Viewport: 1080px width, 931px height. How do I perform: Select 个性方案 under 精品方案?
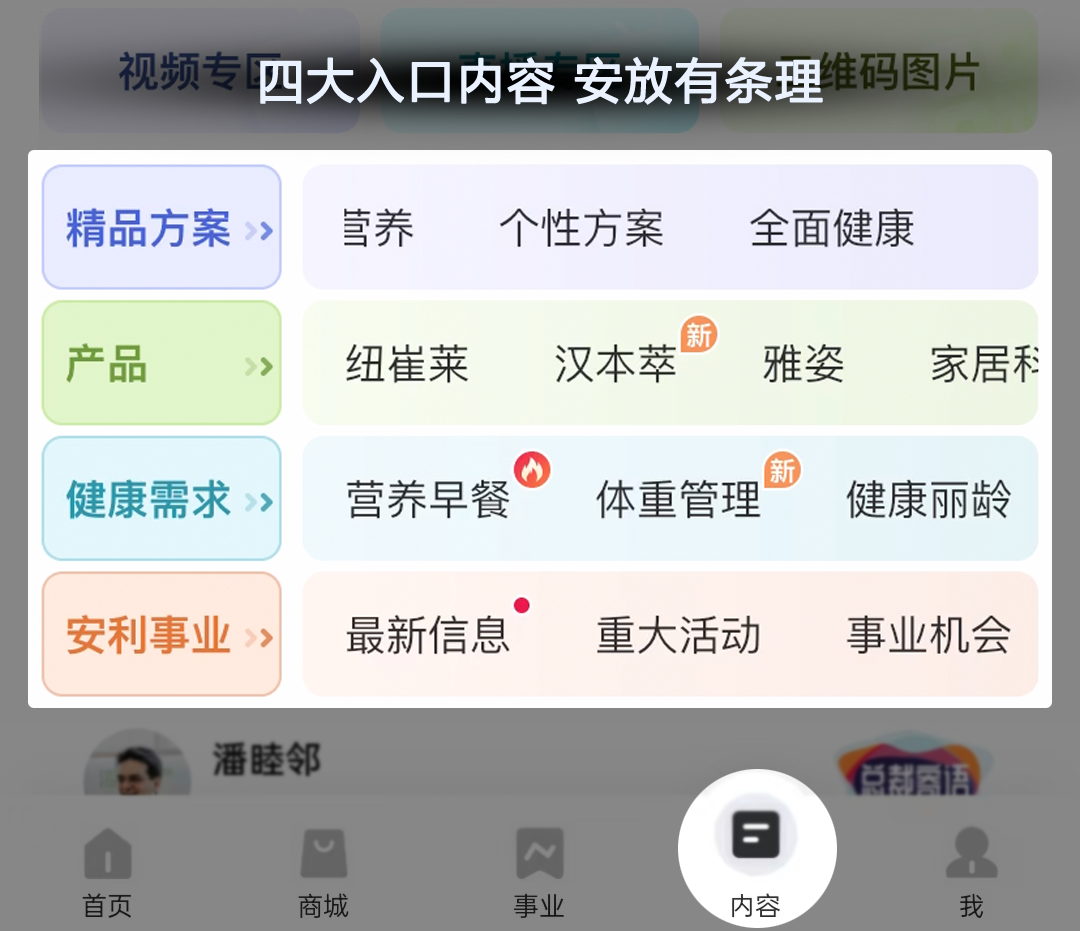(x=581, y=229)
